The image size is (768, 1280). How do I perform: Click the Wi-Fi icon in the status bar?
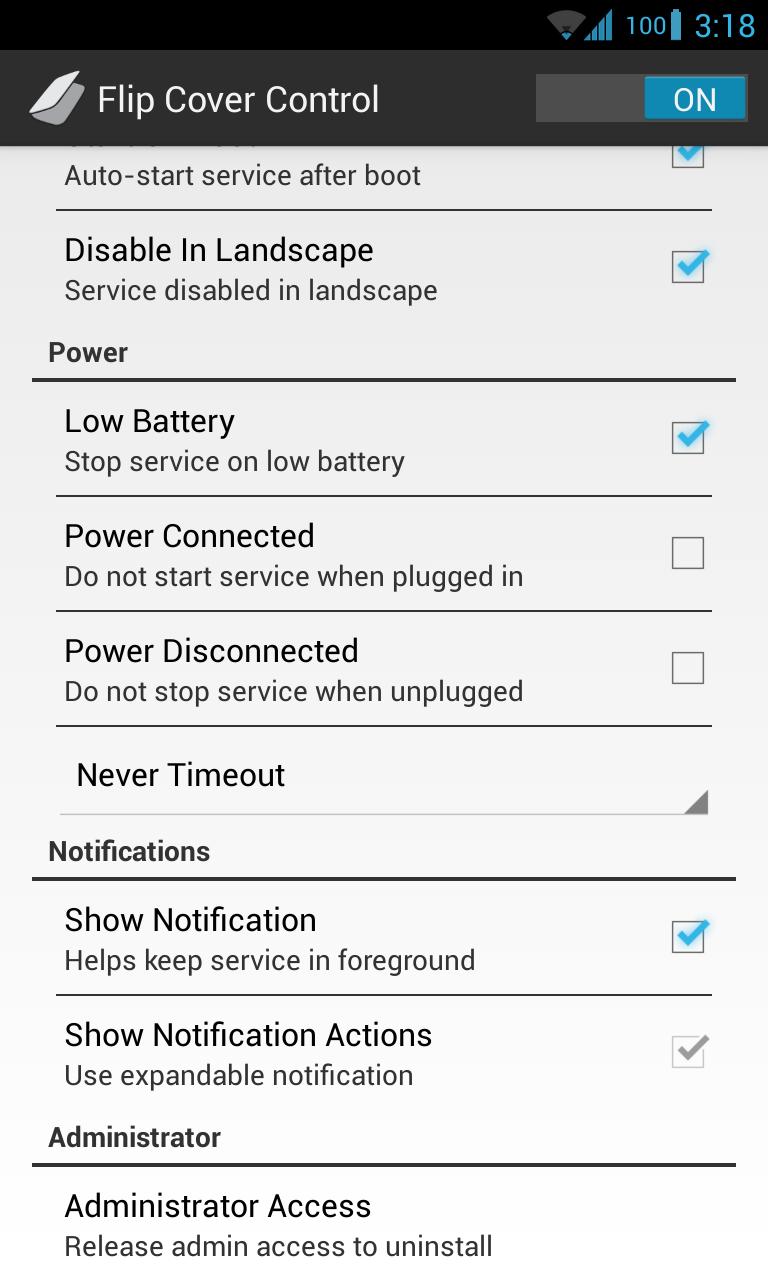click(568, 25)
